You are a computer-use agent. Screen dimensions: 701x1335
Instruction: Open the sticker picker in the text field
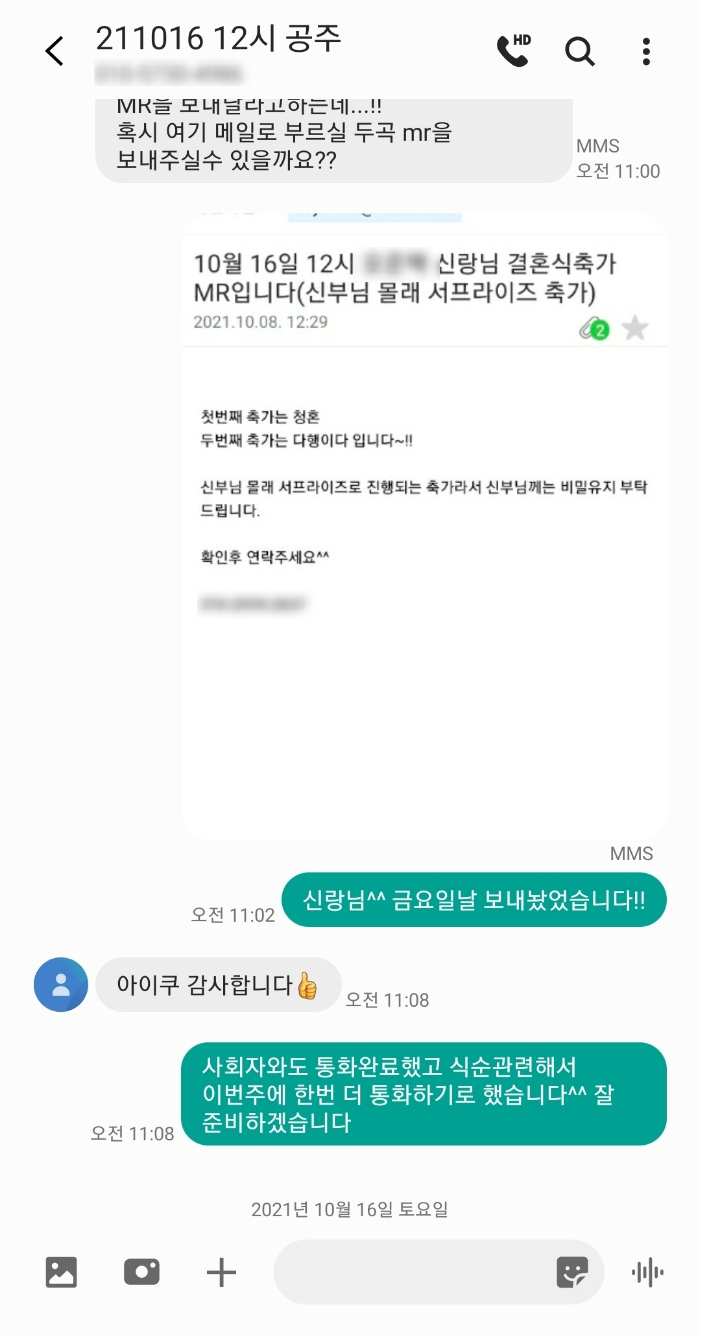572,1272
